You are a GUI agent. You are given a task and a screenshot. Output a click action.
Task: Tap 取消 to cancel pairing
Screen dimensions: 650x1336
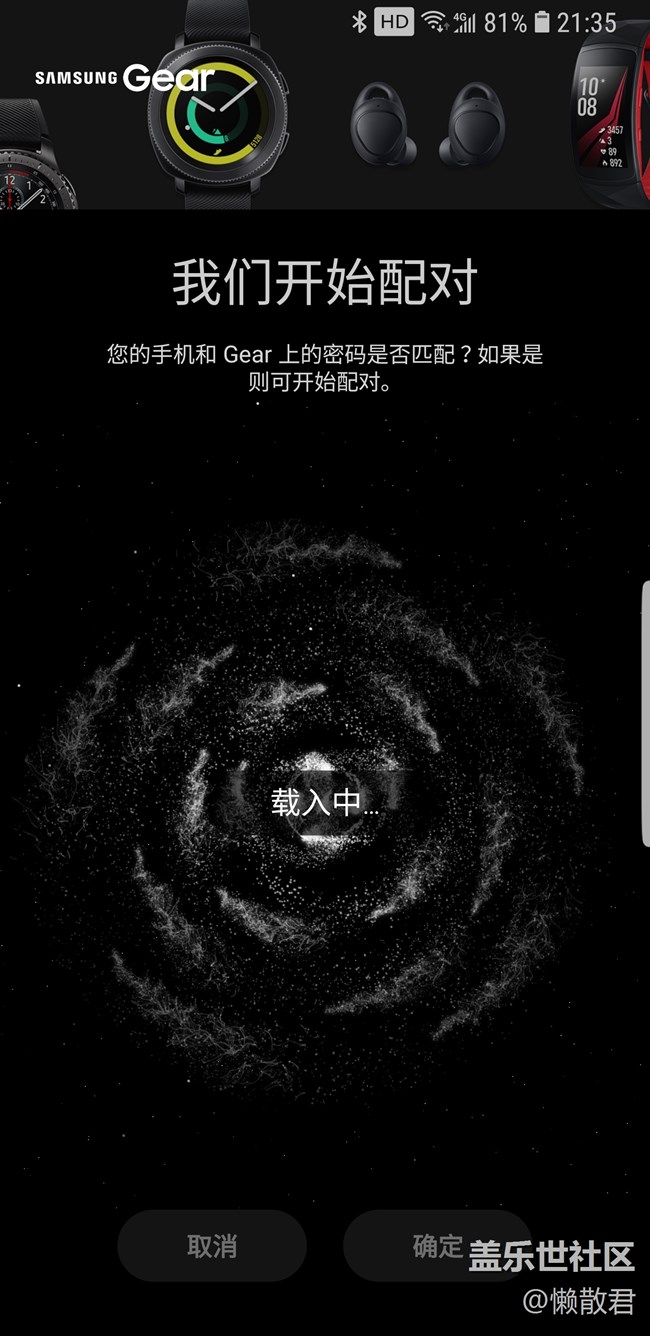point(212,1246)
